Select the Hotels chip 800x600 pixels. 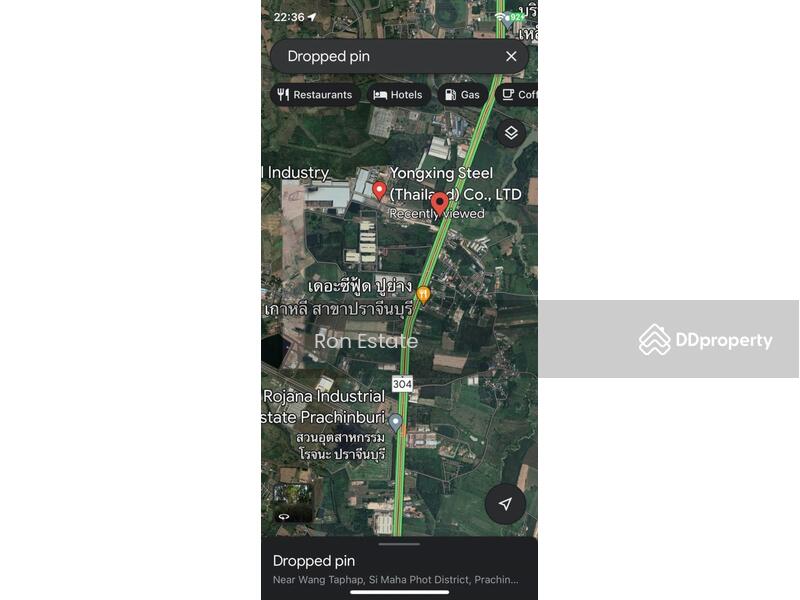tap(397, 95)
